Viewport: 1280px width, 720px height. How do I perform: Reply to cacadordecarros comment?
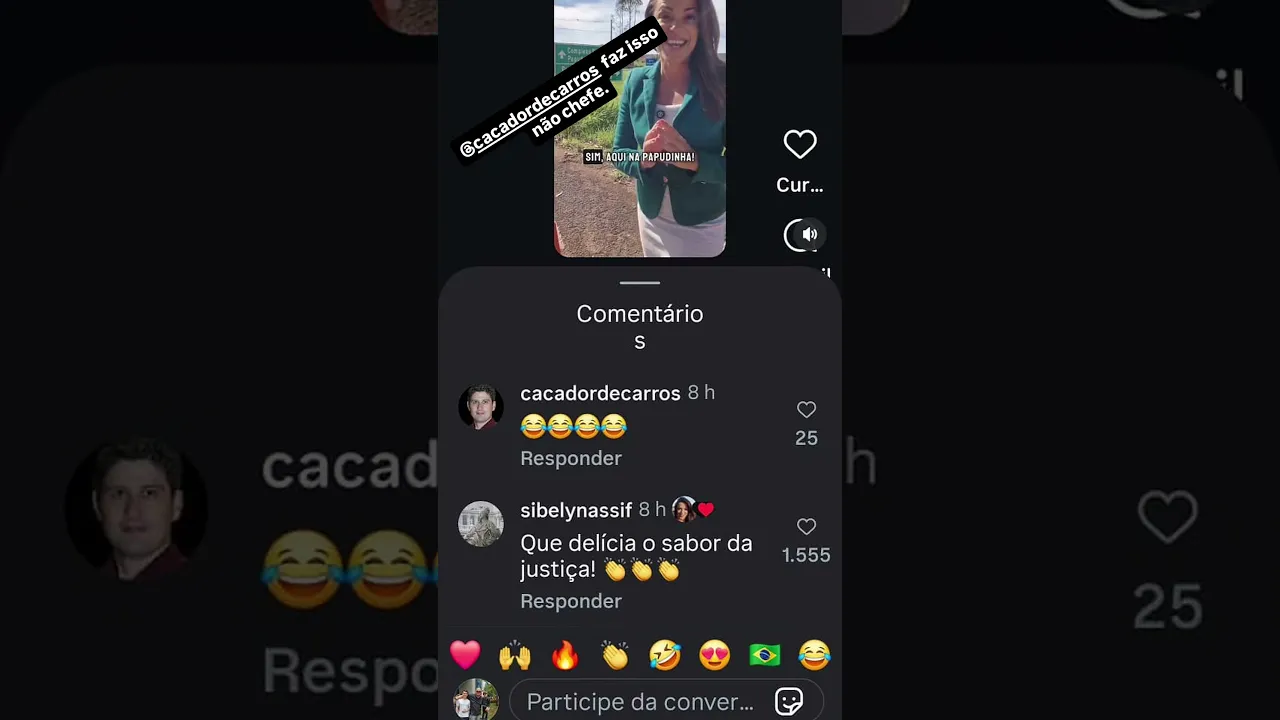[x=571, y=458]
